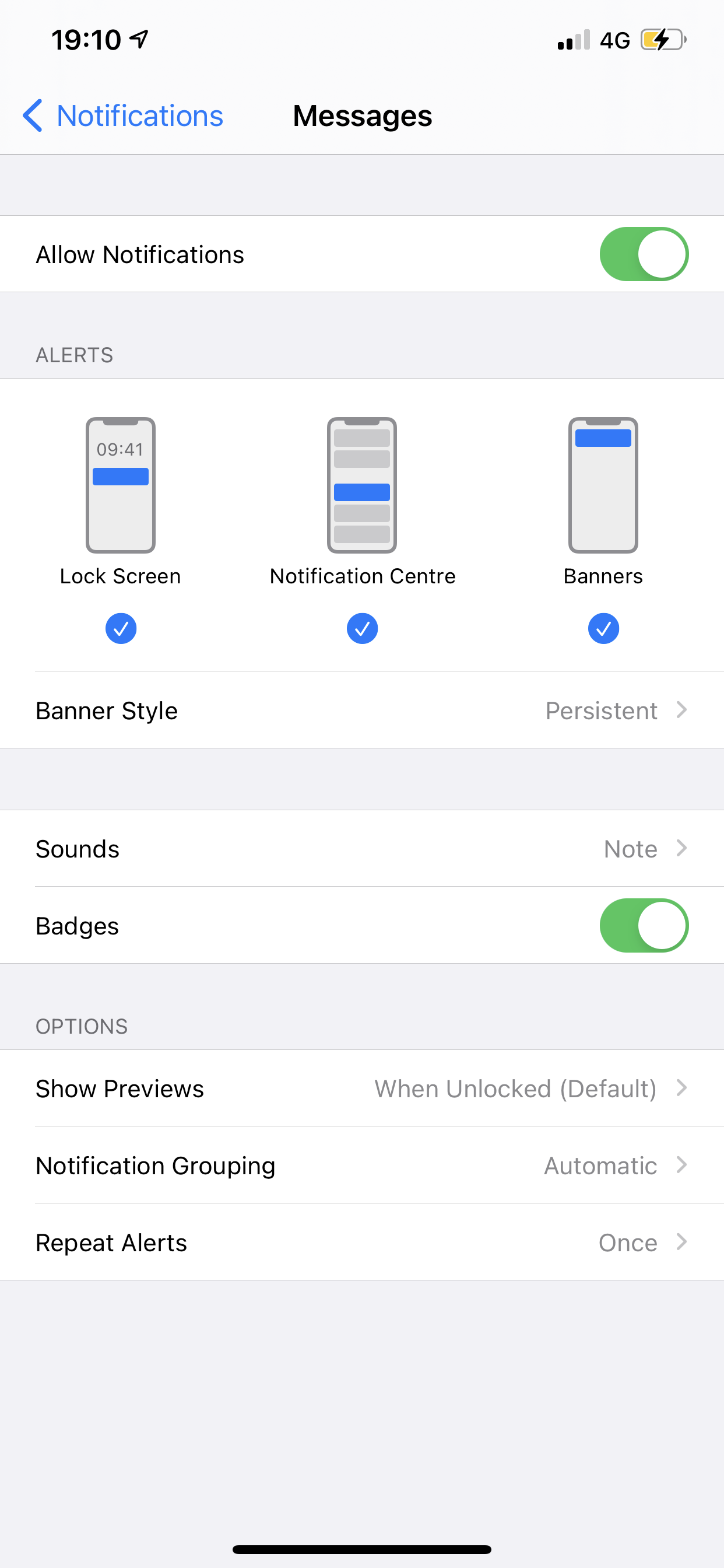This screenshot has width=724, height=1568.
Task: Open Notification Grouping setting
Action: point(362,1165)
